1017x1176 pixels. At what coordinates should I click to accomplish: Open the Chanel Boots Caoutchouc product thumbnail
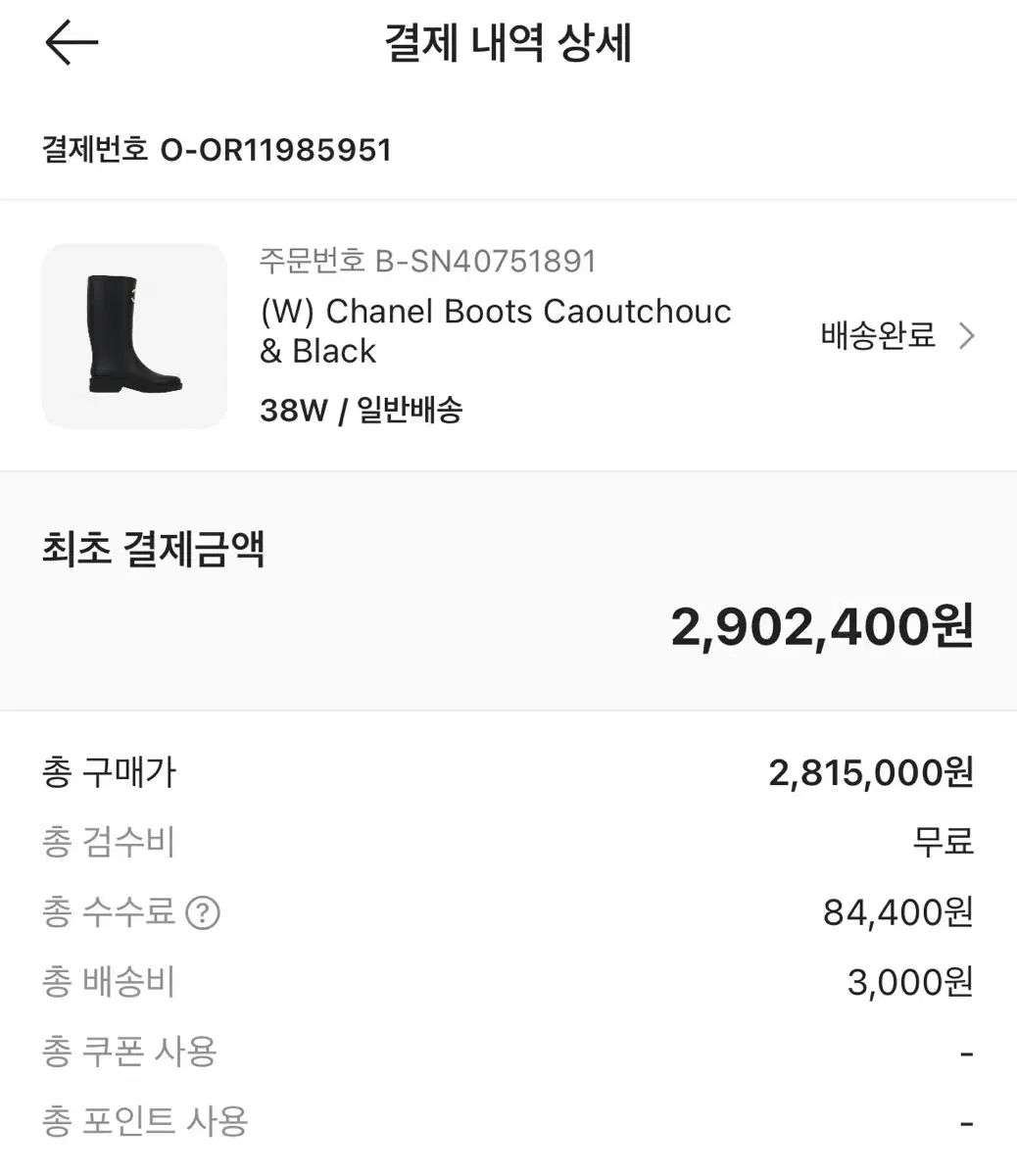(134, 336)
